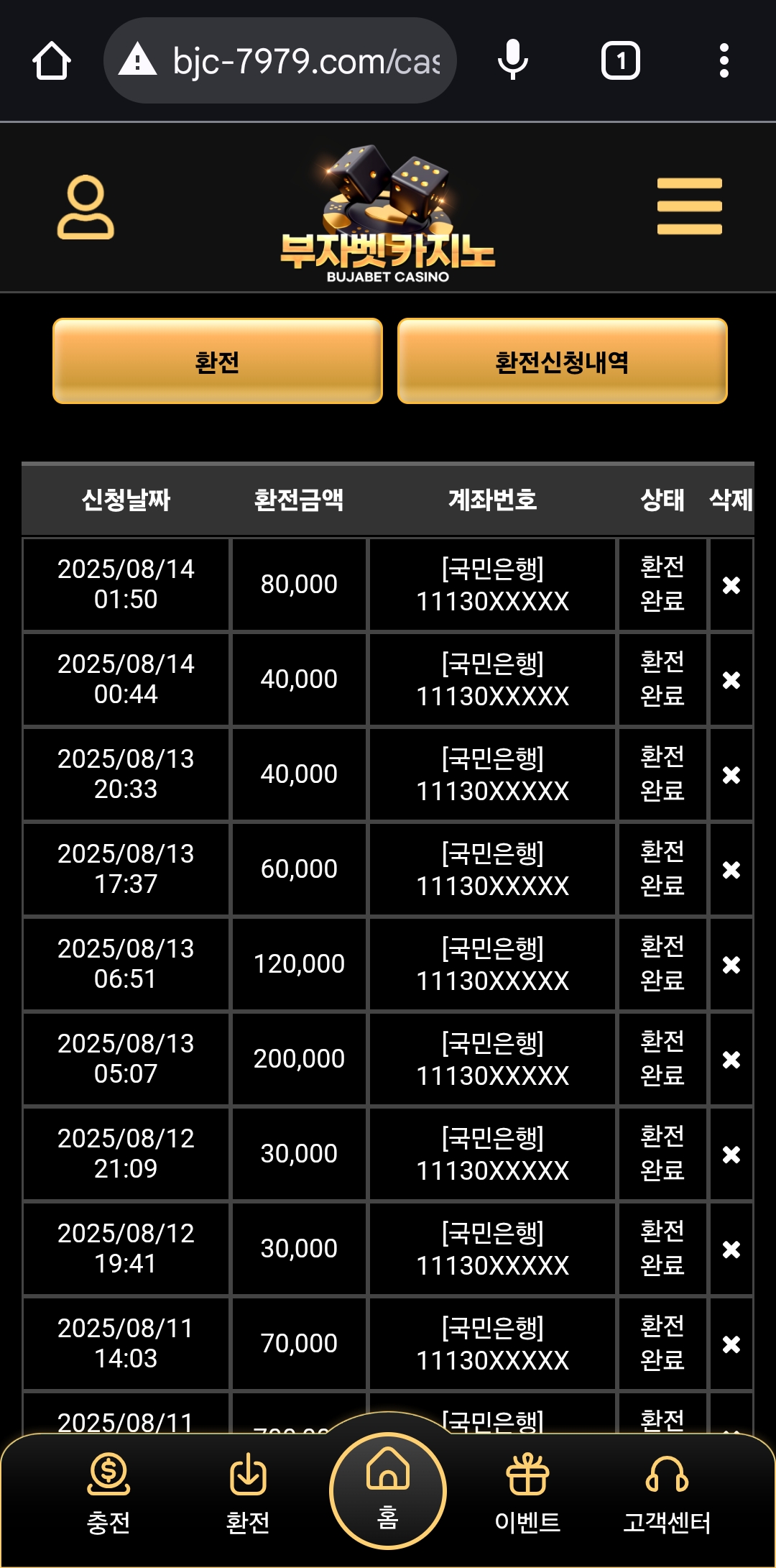Go to 홈 center button
The height and width of the screenshot is (1568, 776).
(x=388, y=1490)
